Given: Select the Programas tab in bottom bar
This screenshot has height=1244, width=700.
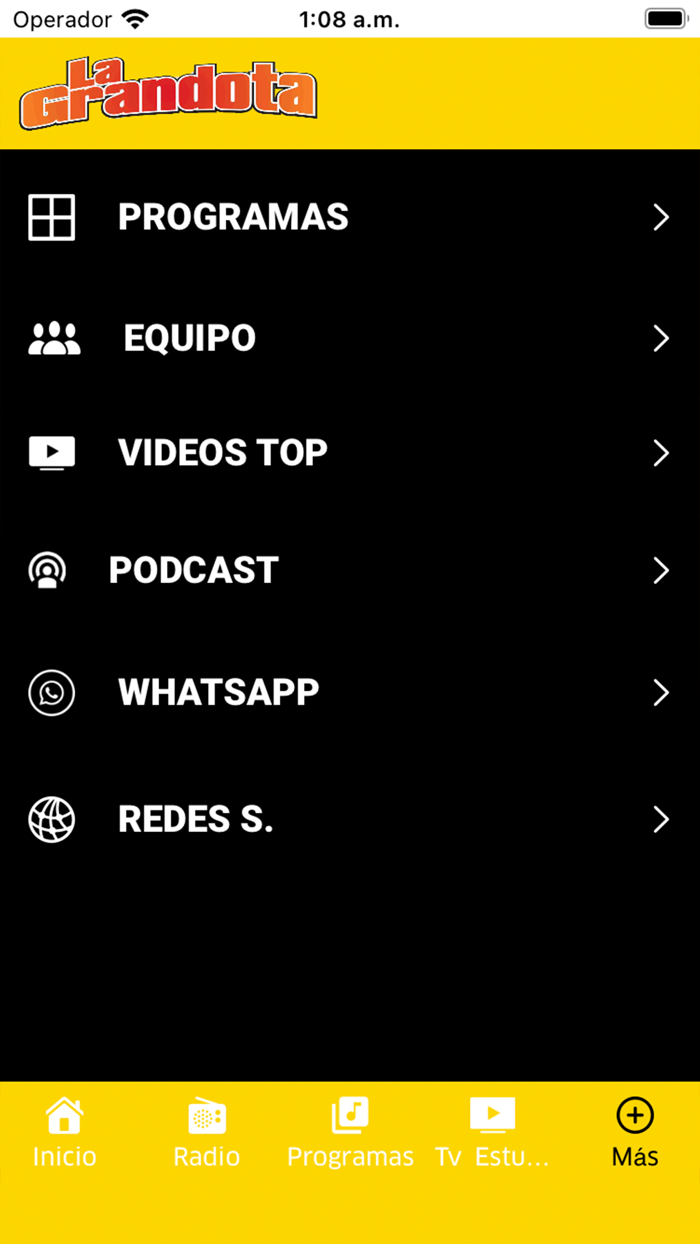Looking at the screenshot, I should click(x=350, y=1135).
